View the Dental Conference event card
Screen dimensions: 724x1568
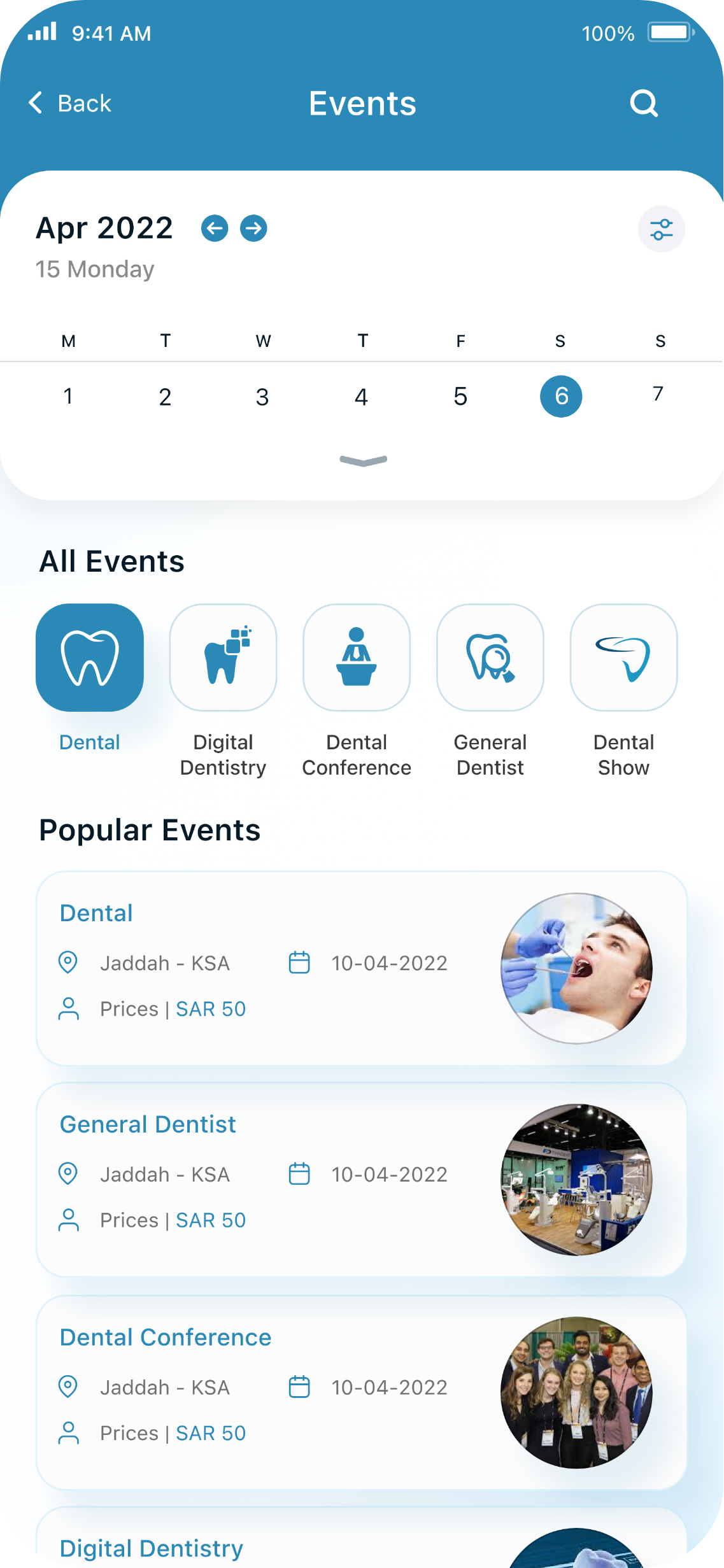(361, 1392)
